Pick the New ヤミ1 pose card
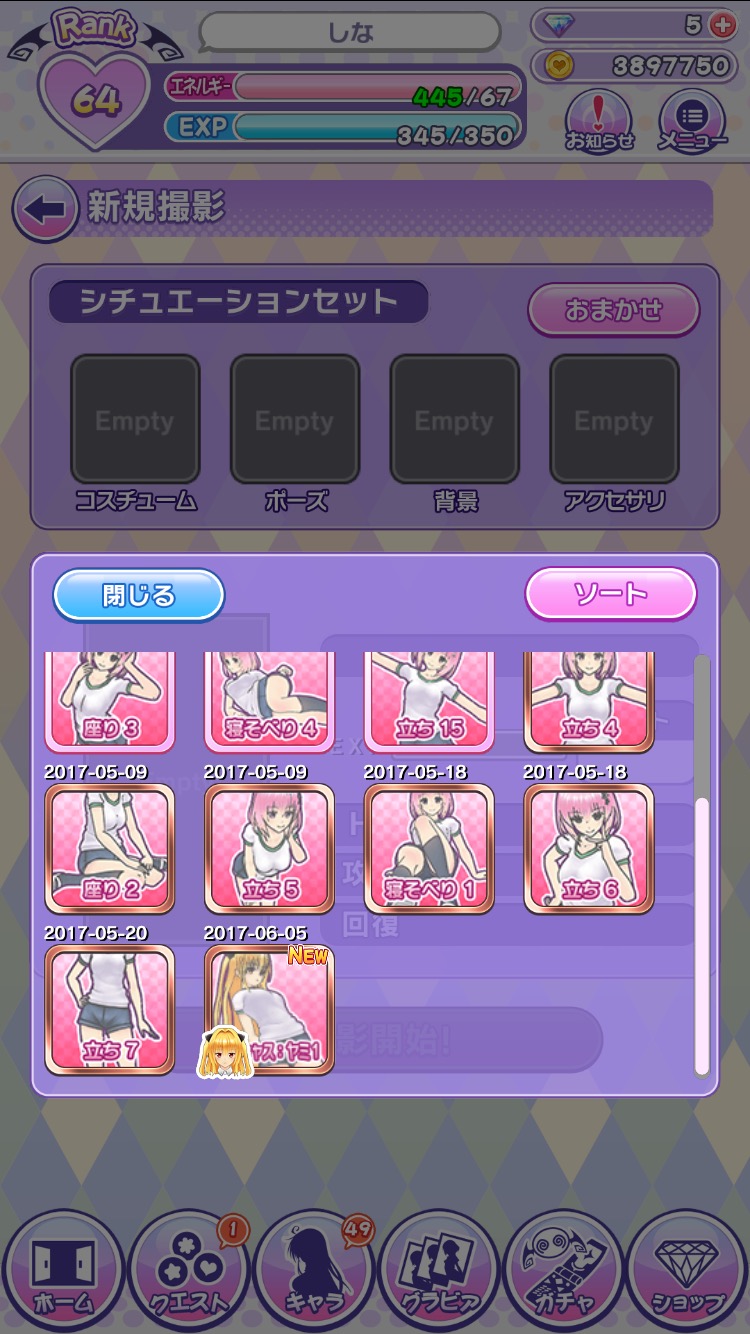This screenshot has width=750, height=1334. tap(269, 1010)
